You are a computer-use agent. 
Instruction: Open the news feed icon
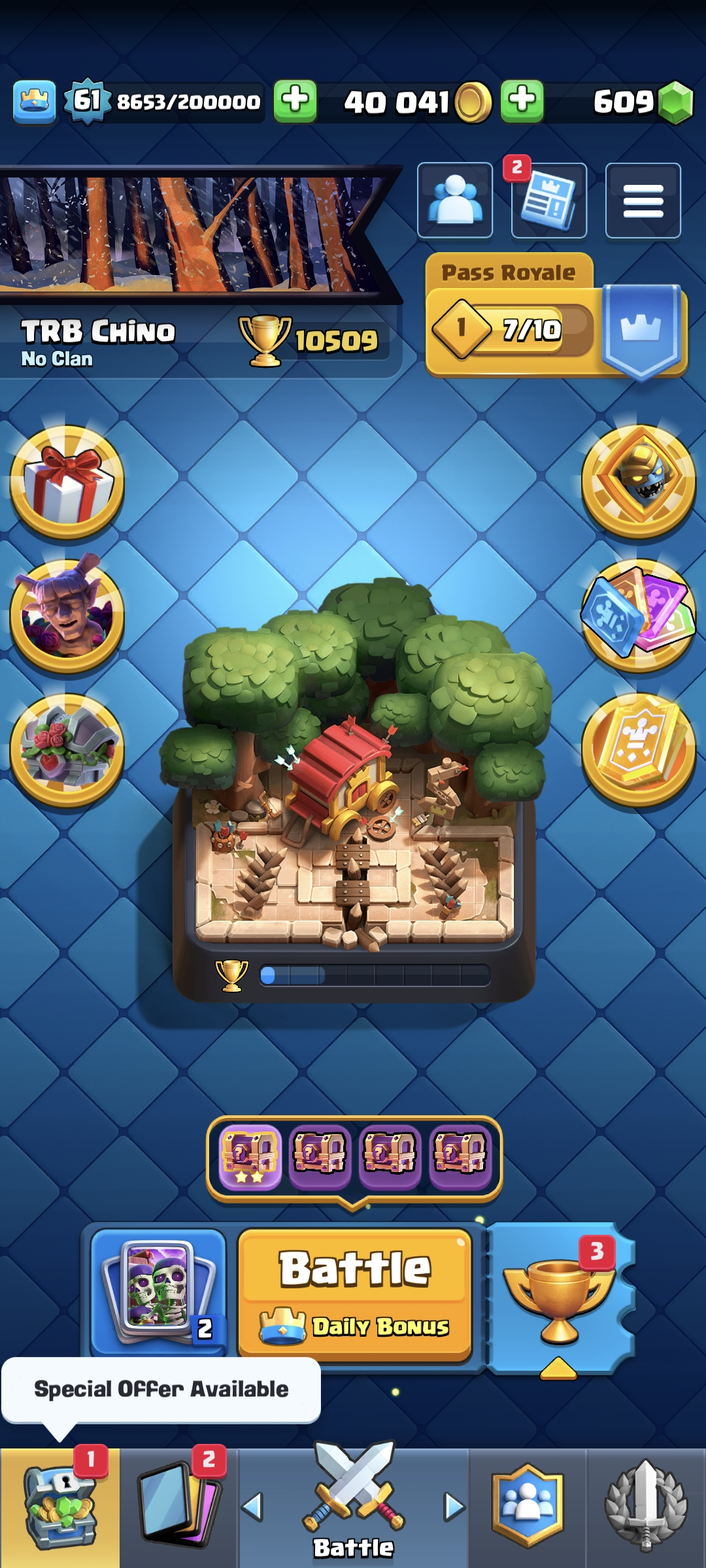tap(549, 201)
